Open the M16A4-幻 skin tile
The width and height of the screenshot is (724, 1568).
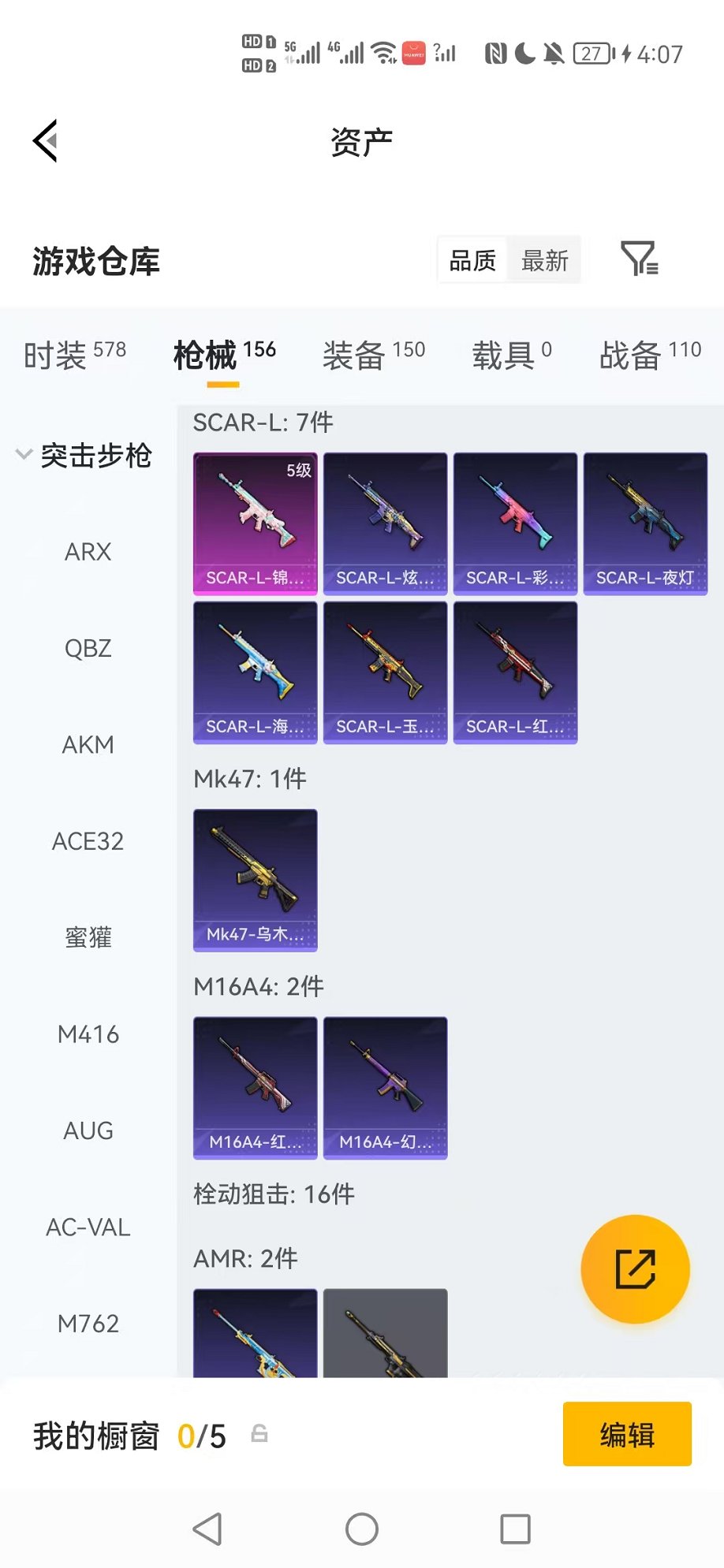coord(385,1087)
